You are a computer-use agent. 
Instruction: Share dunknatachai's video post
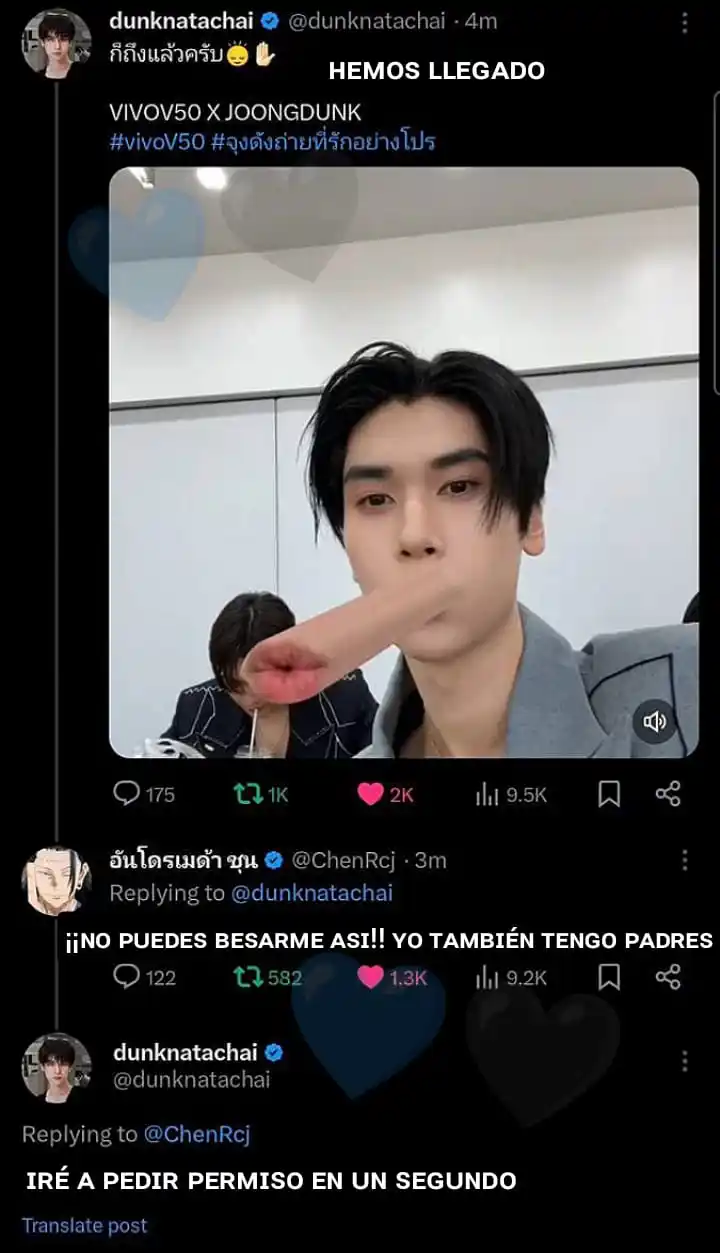[x=668, y=794]
